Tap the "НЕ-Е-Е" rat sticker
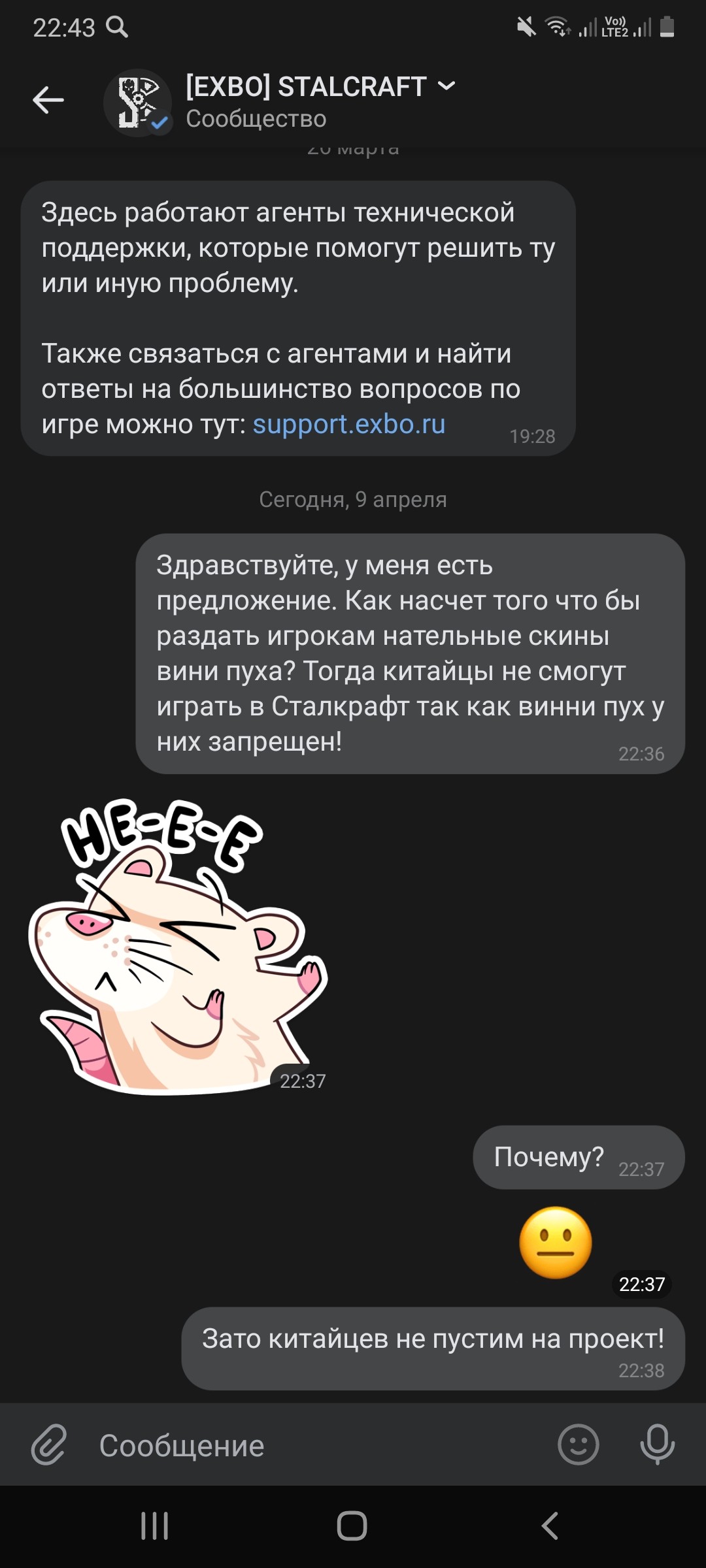The height and width of the screenshot is (1568, 706). point(176,947)
